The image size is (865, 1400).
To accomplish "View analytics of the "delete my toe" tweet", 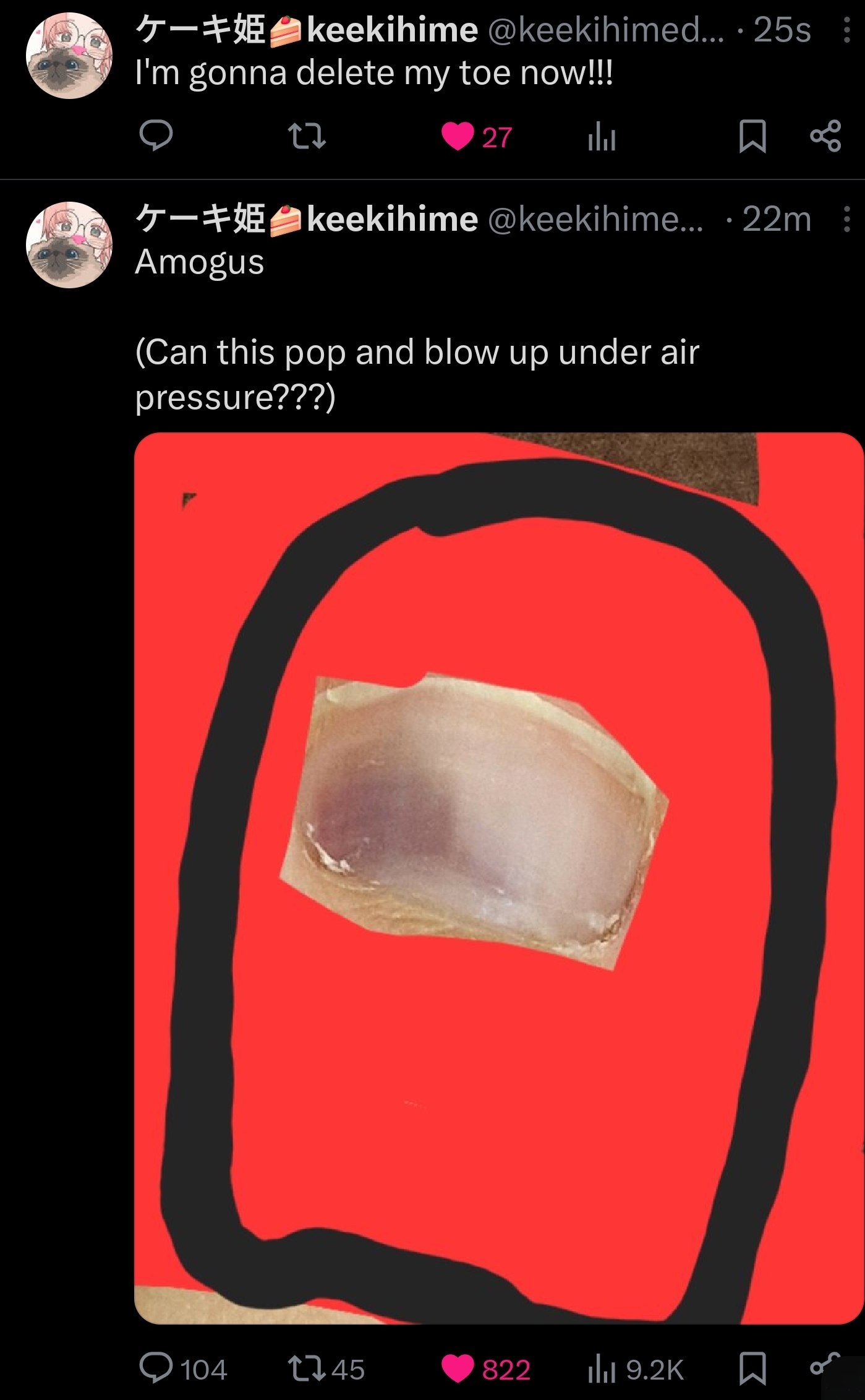I will [x=602, y=137].
